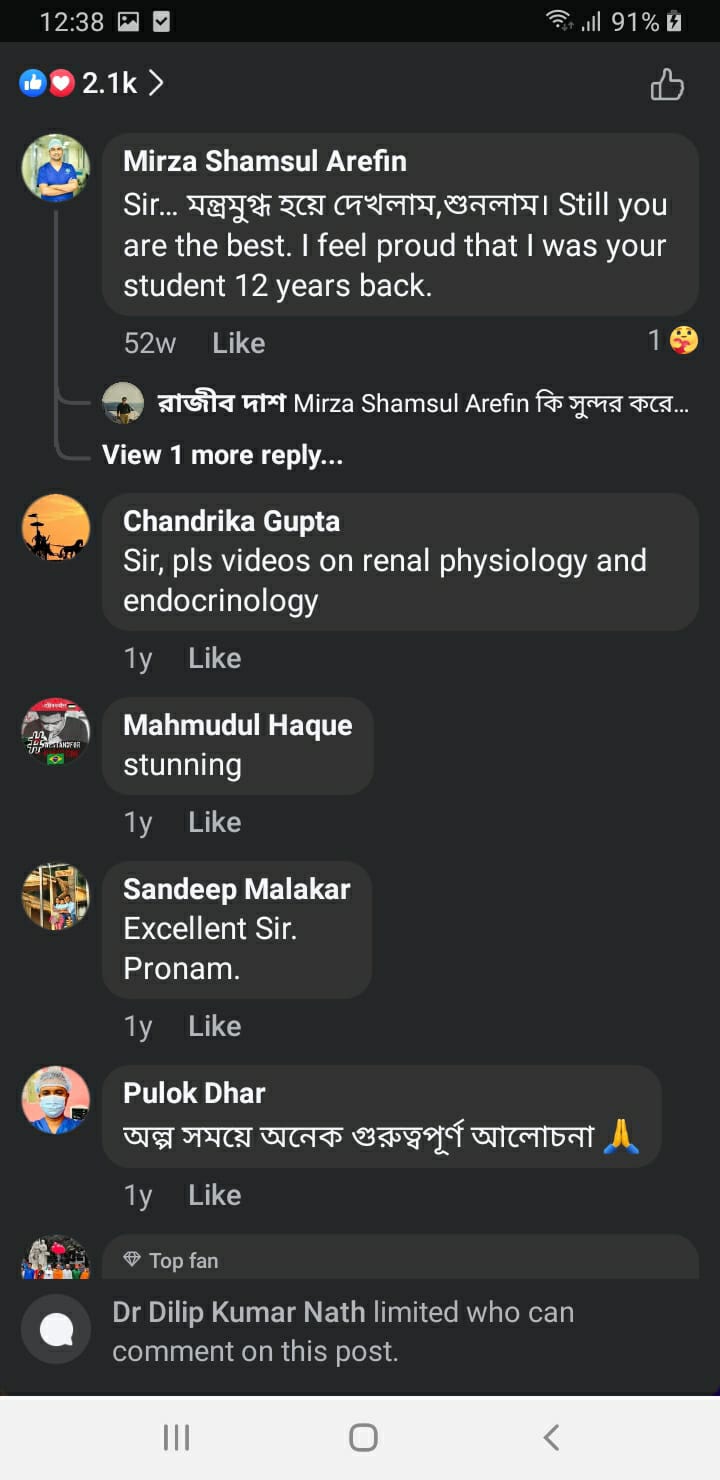This screenshot has height=1480, width=720.
Task: Open the reply from রাজীব দাশ
Action: pyautogui.click(x=420, y=403)
